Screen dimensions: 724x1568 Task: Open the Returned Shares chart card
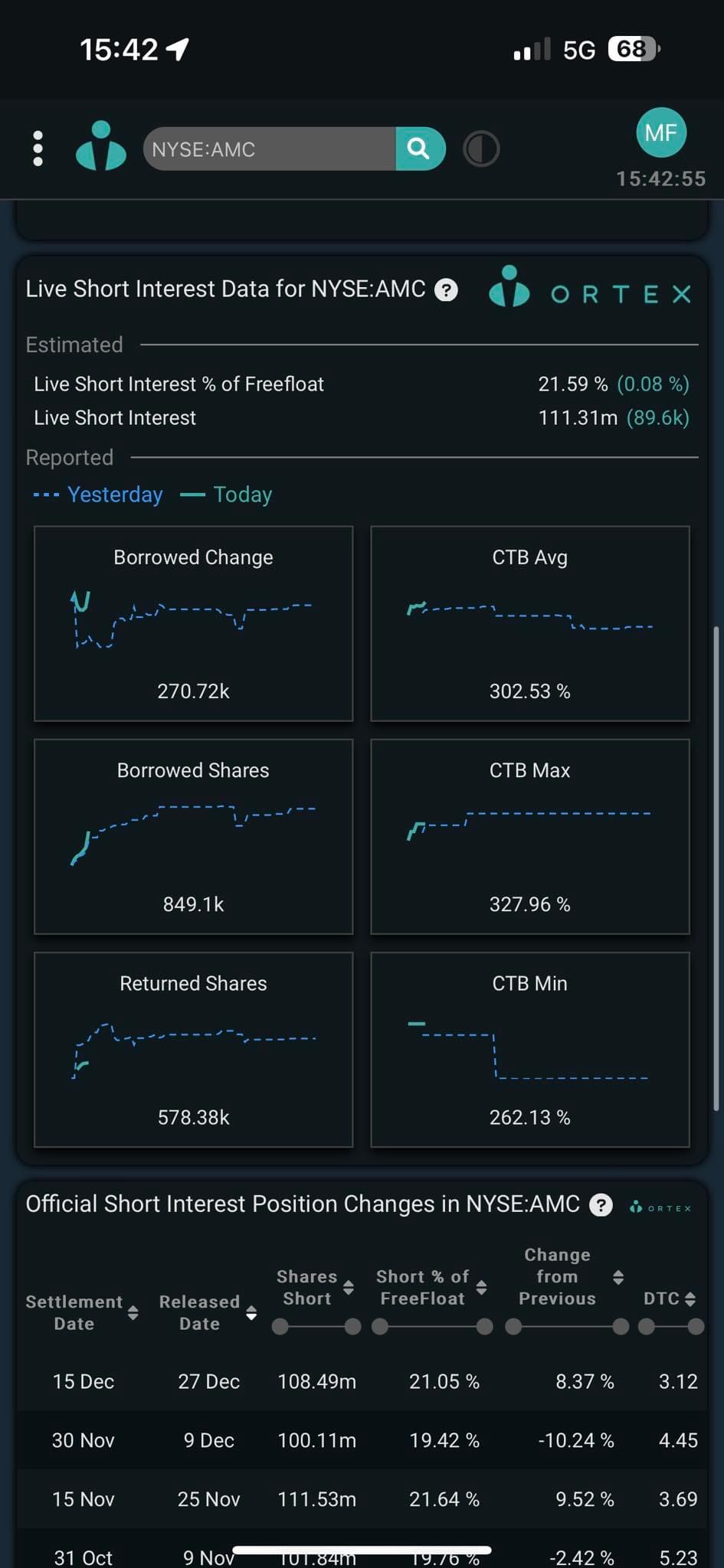click(x=193, y=1049)
